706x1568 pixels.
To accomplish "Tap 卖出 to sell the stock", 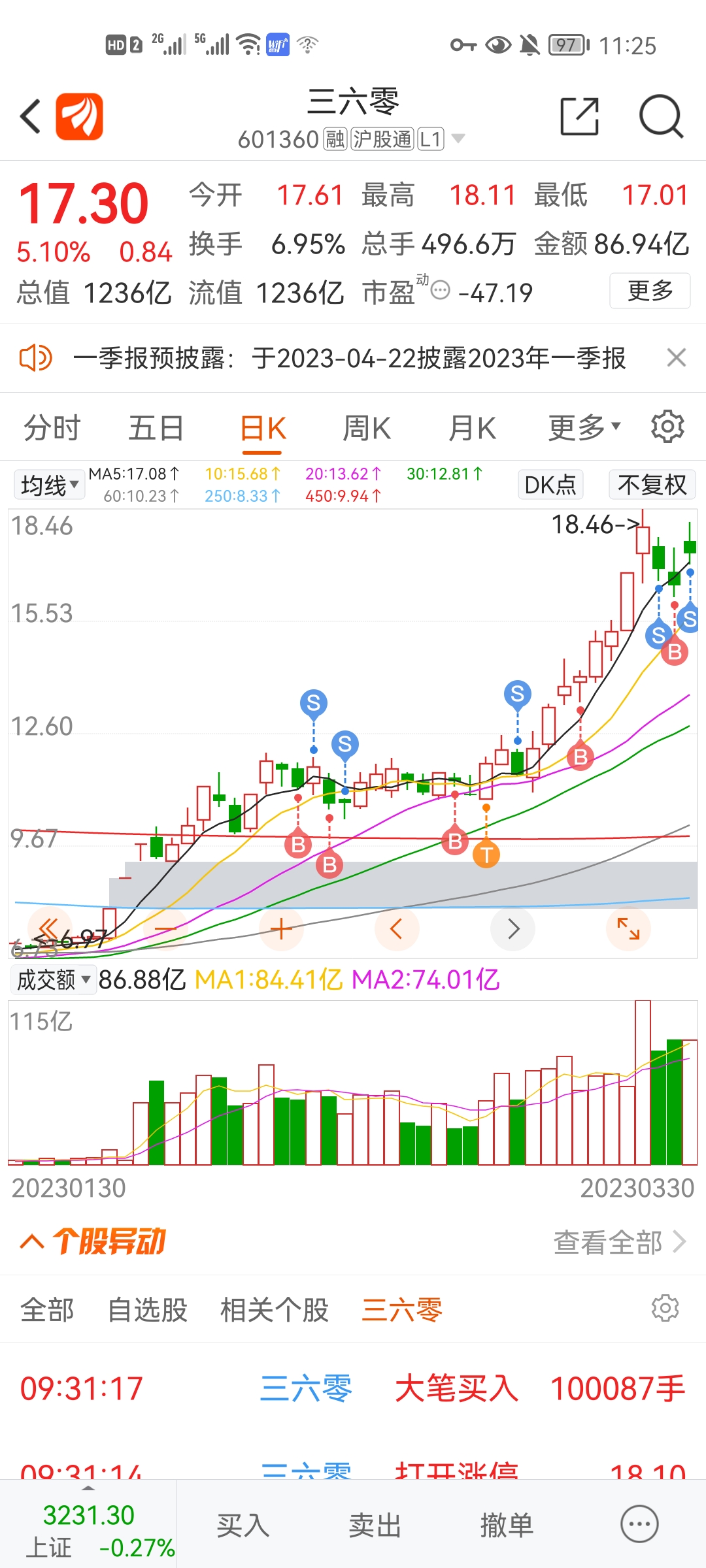I will (375, 1526).
